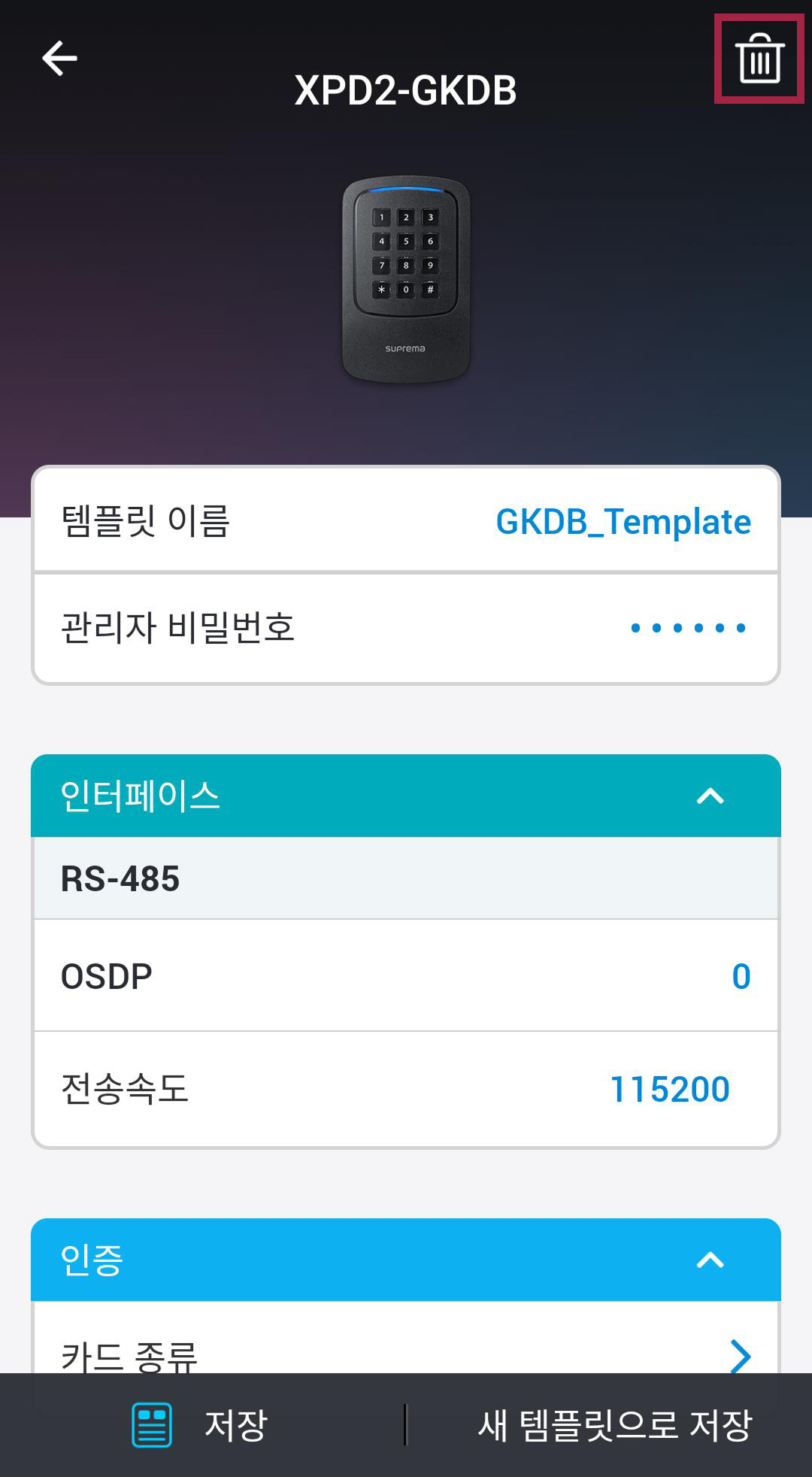Delete this template with the trash icon
The image size is (812, 1477).
[x=759, y=59]
